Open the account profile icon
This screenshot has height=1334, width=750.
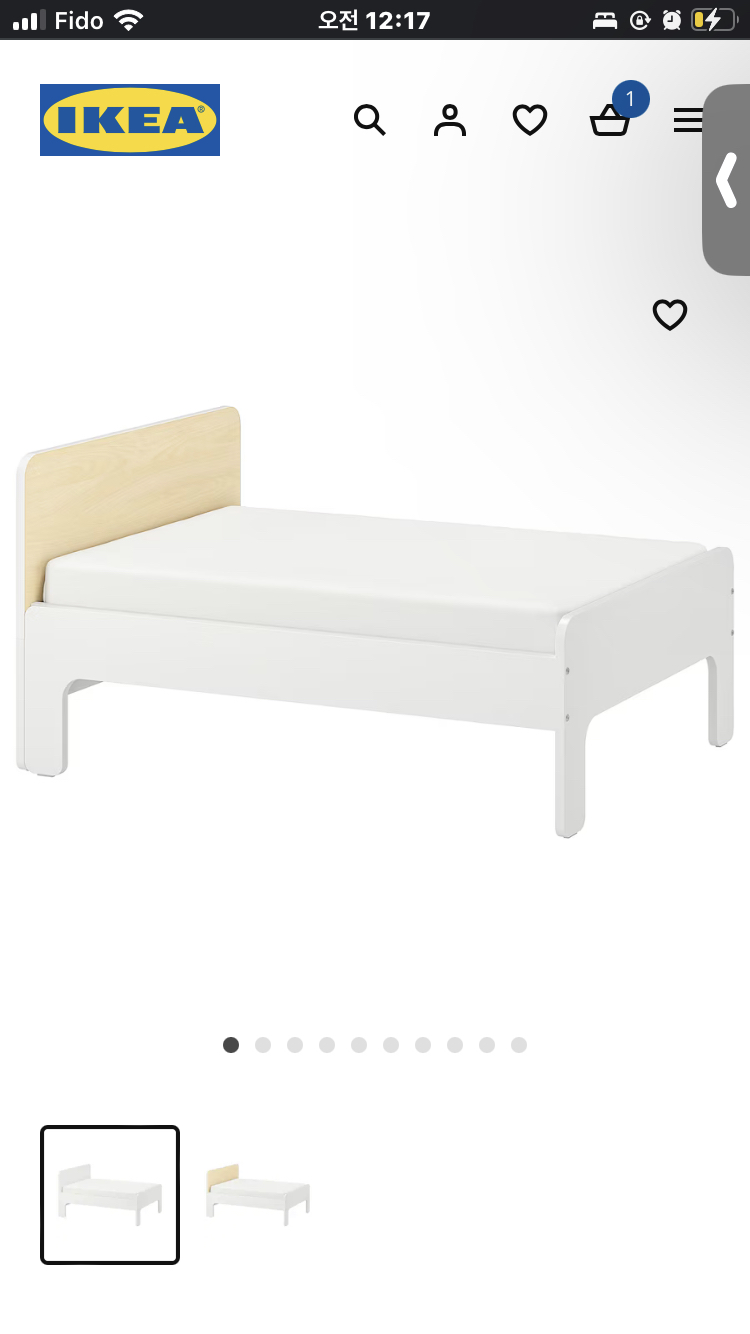449,121
